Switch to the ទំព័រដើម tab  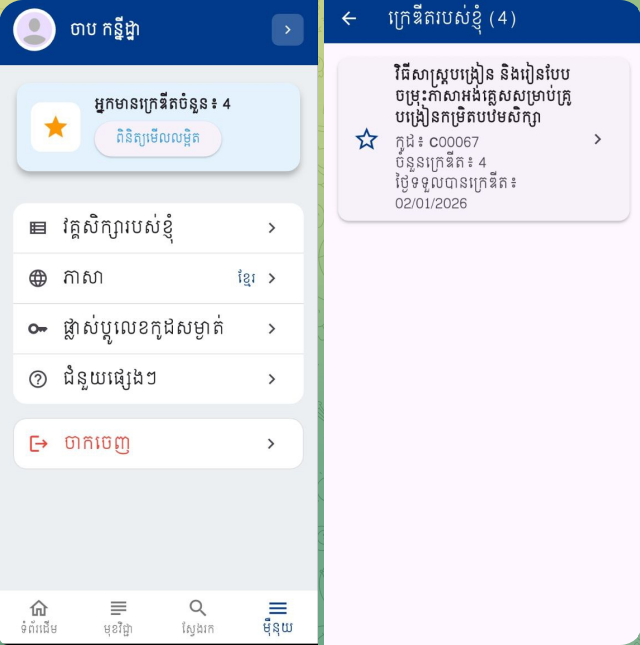39,617
